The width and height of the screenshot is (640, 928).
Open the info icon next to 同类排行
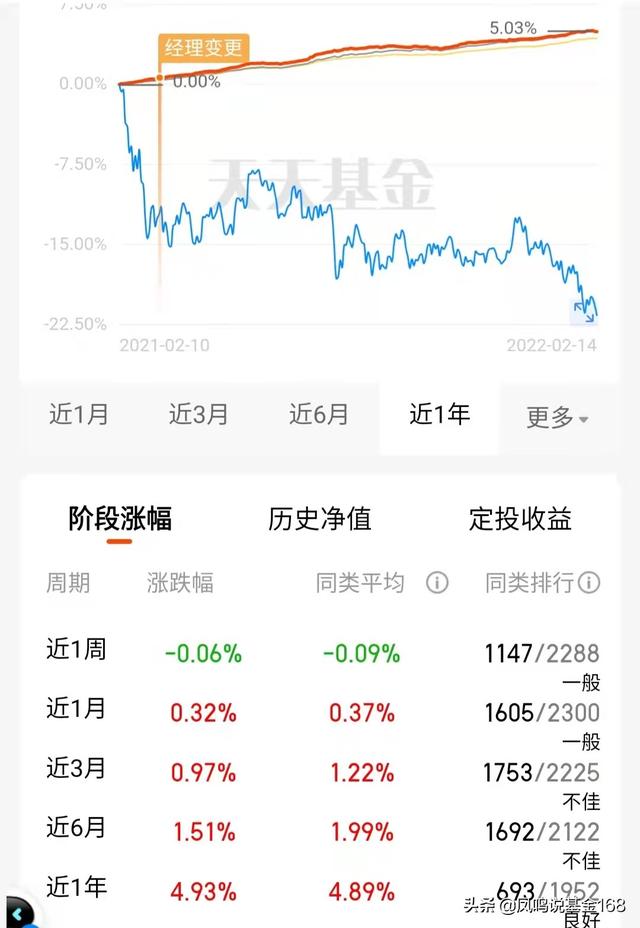pyautogui.click(x=590, y=582)
